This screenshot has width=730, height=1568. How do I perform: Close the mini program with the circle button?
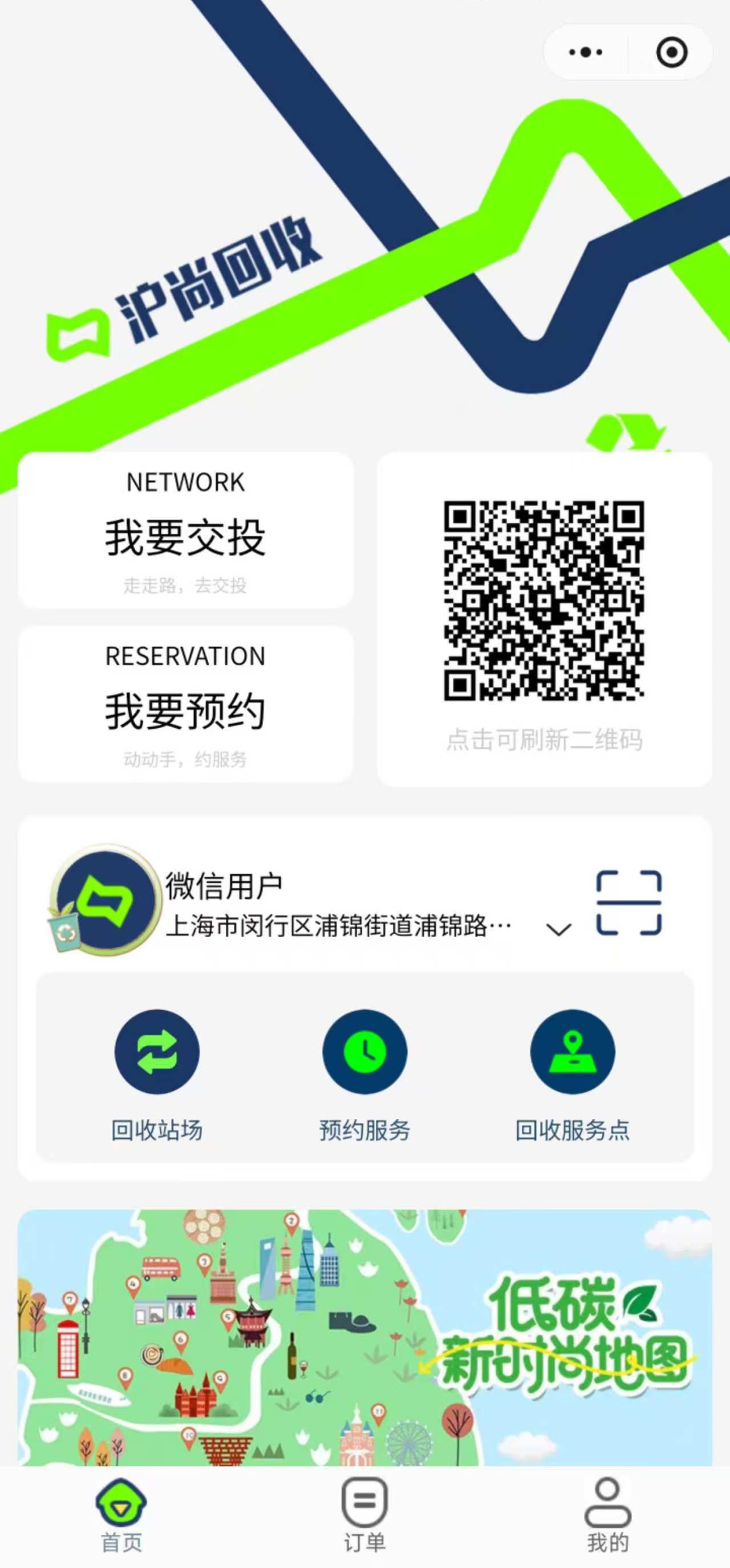coord(671,52)
